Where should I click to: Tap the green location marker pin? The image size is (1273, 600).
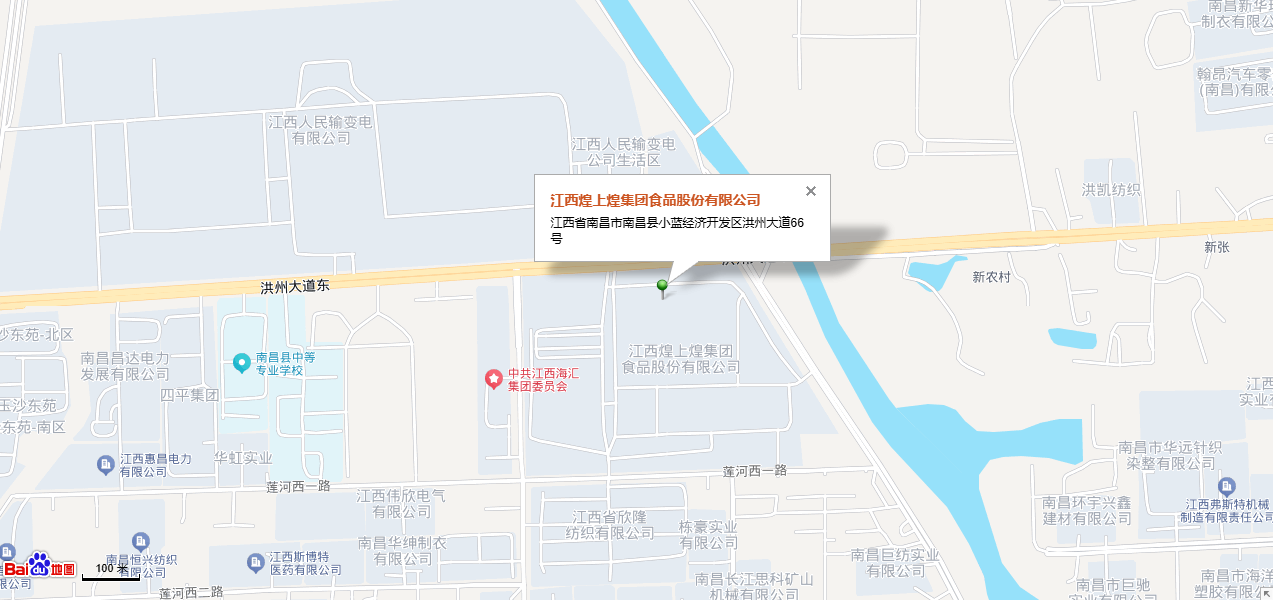coord(661,288)
